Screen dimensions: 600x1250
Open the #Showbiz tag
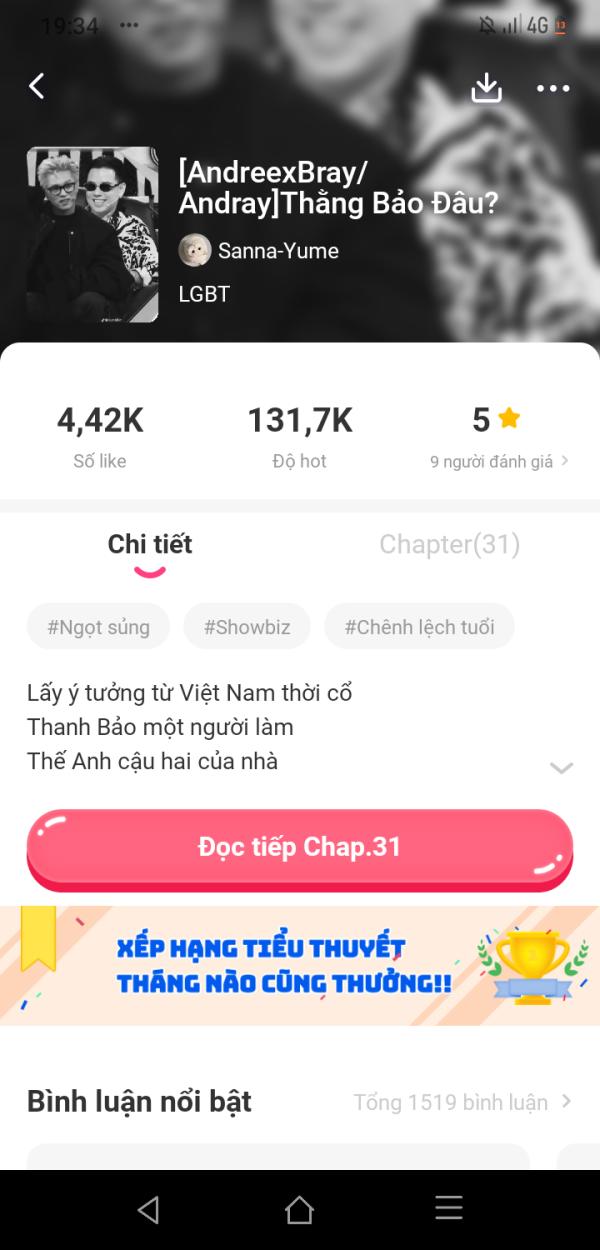pos(247,627)
